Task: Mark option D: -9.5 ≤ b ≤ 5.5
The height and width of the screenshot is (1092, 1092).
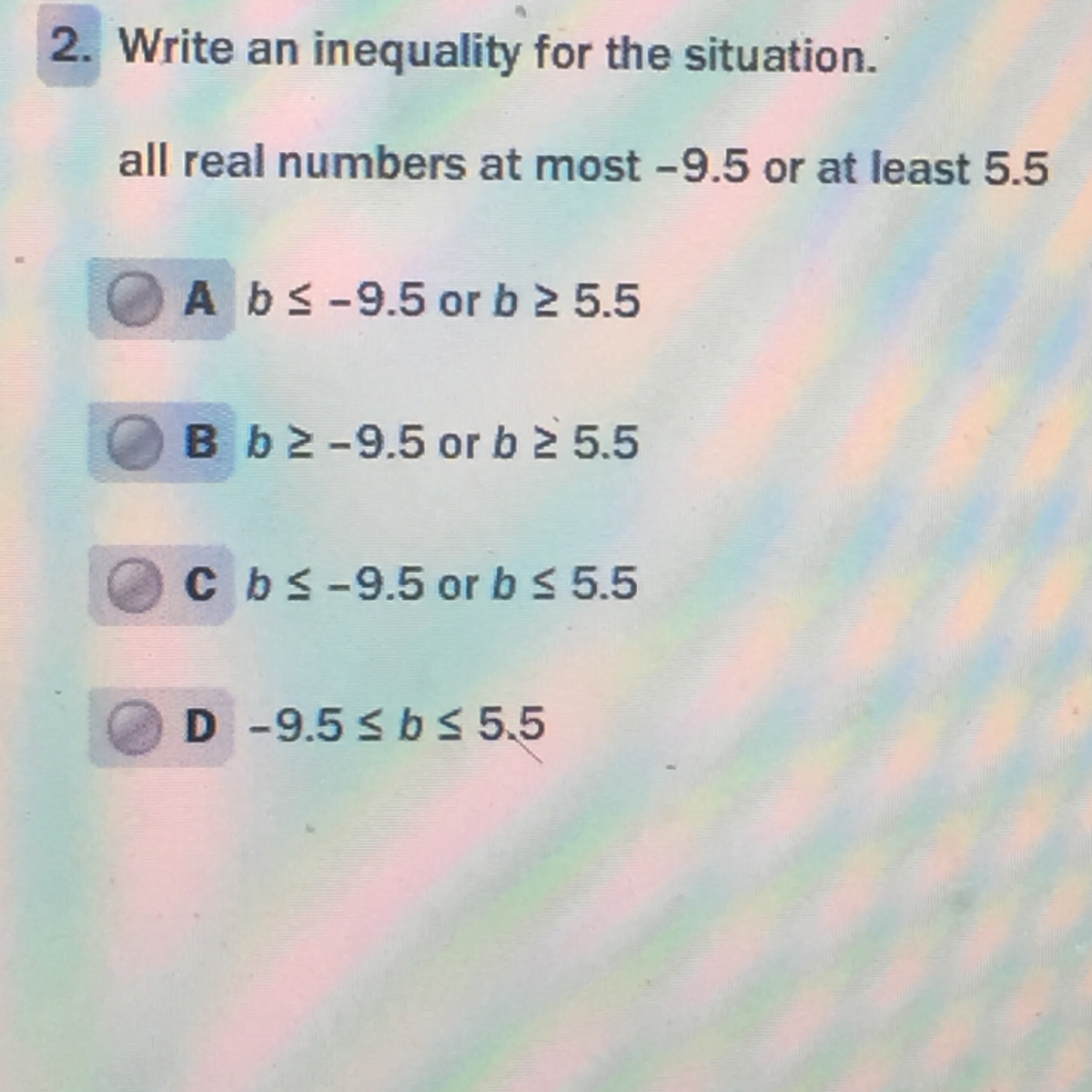Action: point(135,727)
